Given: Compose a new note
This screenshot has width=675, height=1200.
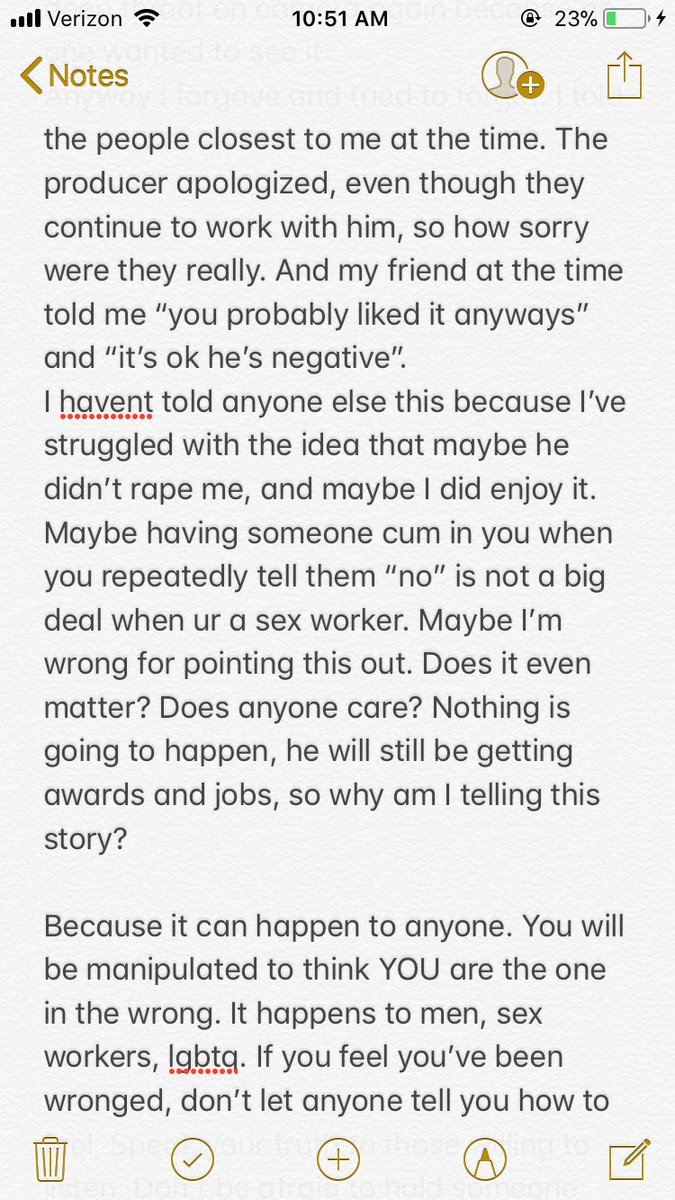Looking at the screenshot, I should [630, 1159].
